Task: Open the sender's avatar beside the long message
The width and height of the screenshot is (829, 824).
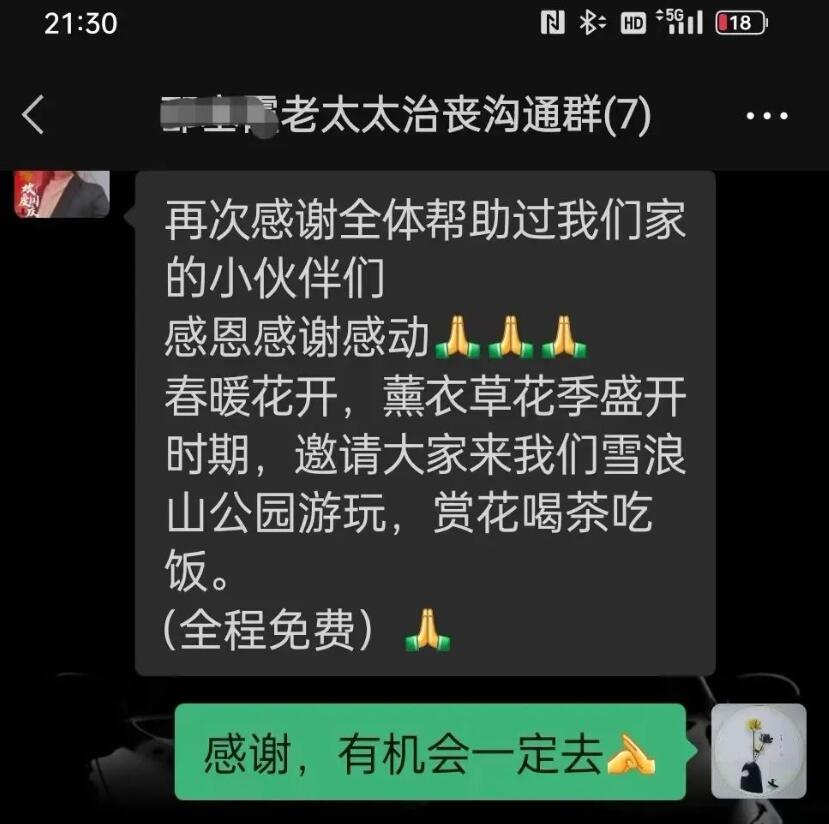Action: point(61,193)
